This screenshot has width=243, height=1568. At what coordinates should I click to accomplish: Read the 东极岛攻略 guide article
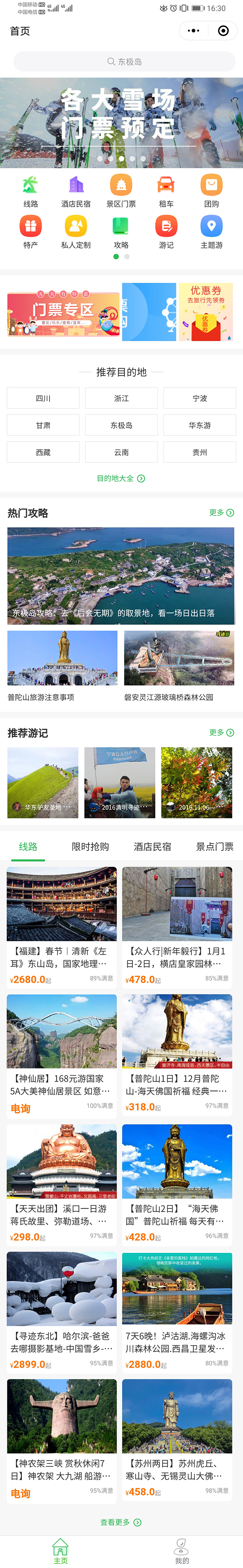pyautogui.click(x=121, y=575)
